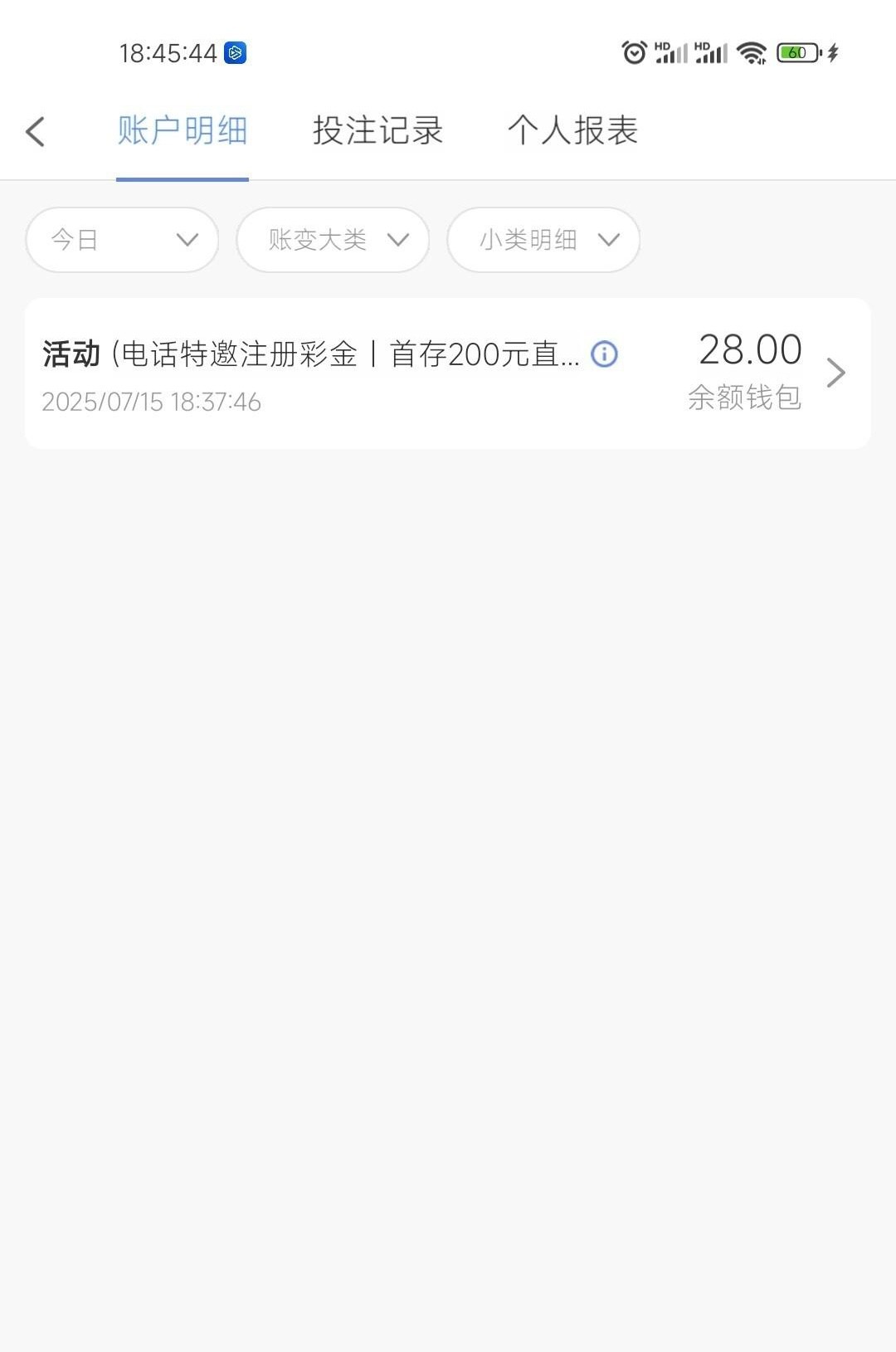Expand the 账变大类 filter dropdown
The height and width of the screenshot is (1352, 896).
333,240
